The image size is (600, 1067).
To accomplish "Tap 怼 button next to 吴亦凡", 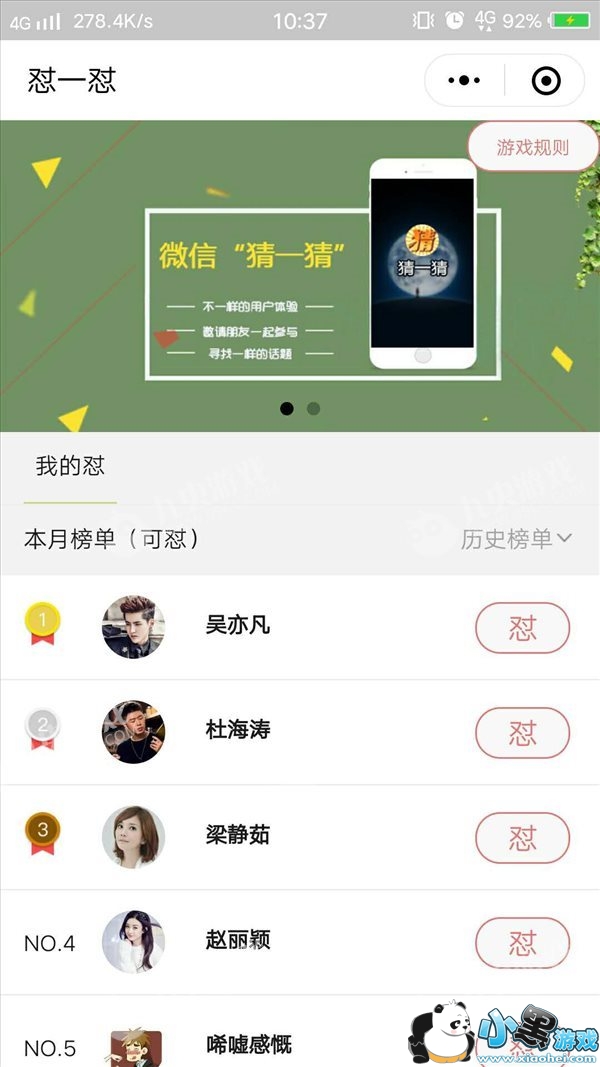I will (x=522, y=628).
